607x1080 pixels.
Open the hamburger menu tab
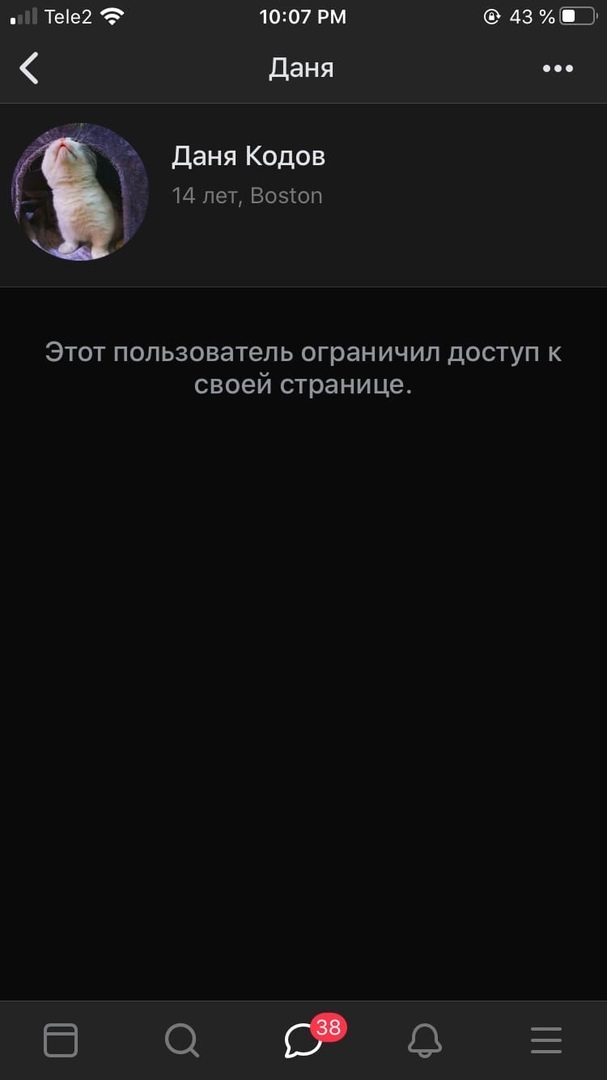pyautogui.click(x=546, y=1040)
